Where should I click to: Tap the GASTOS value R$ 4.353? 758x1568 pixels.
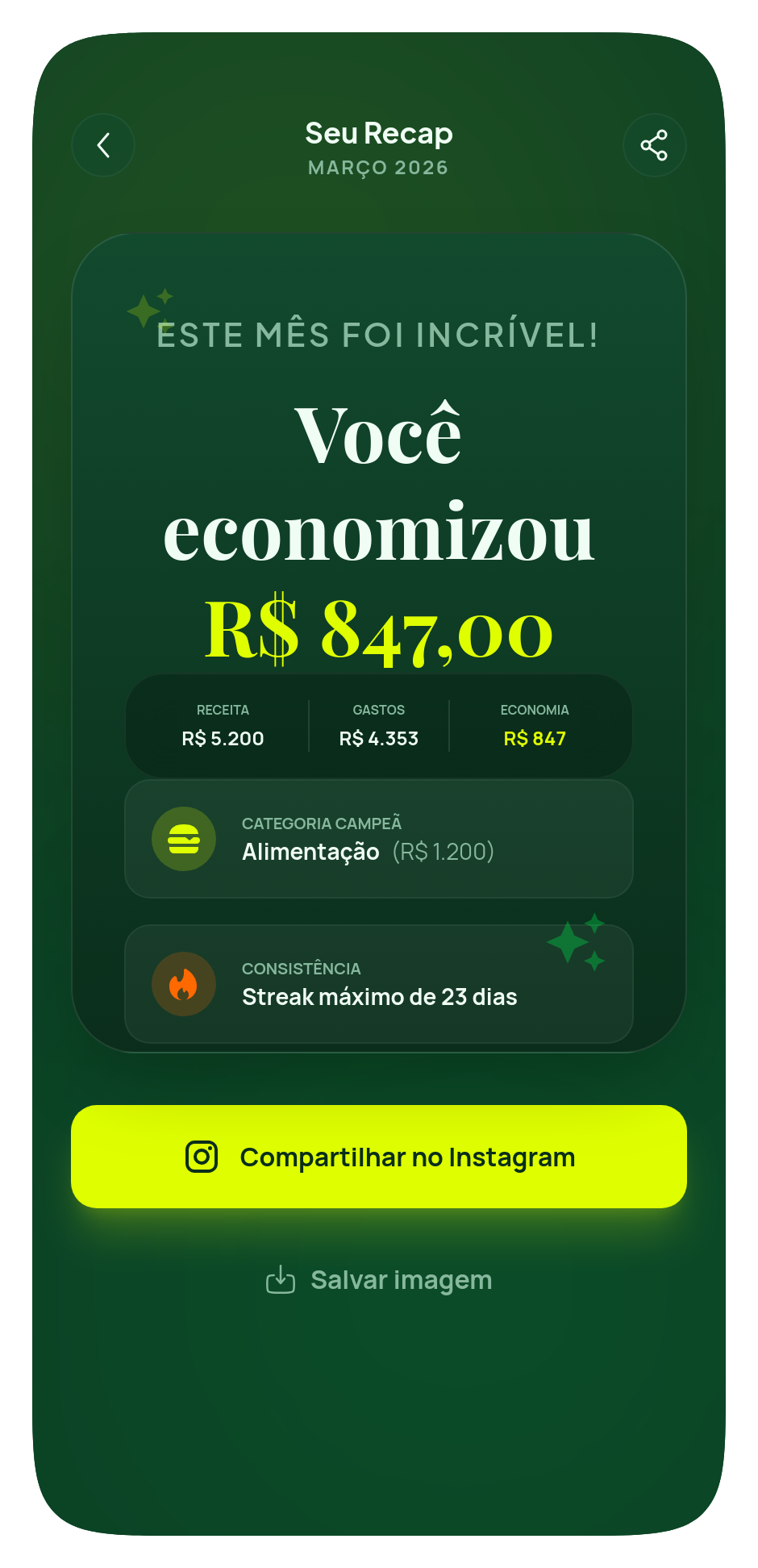378,738
